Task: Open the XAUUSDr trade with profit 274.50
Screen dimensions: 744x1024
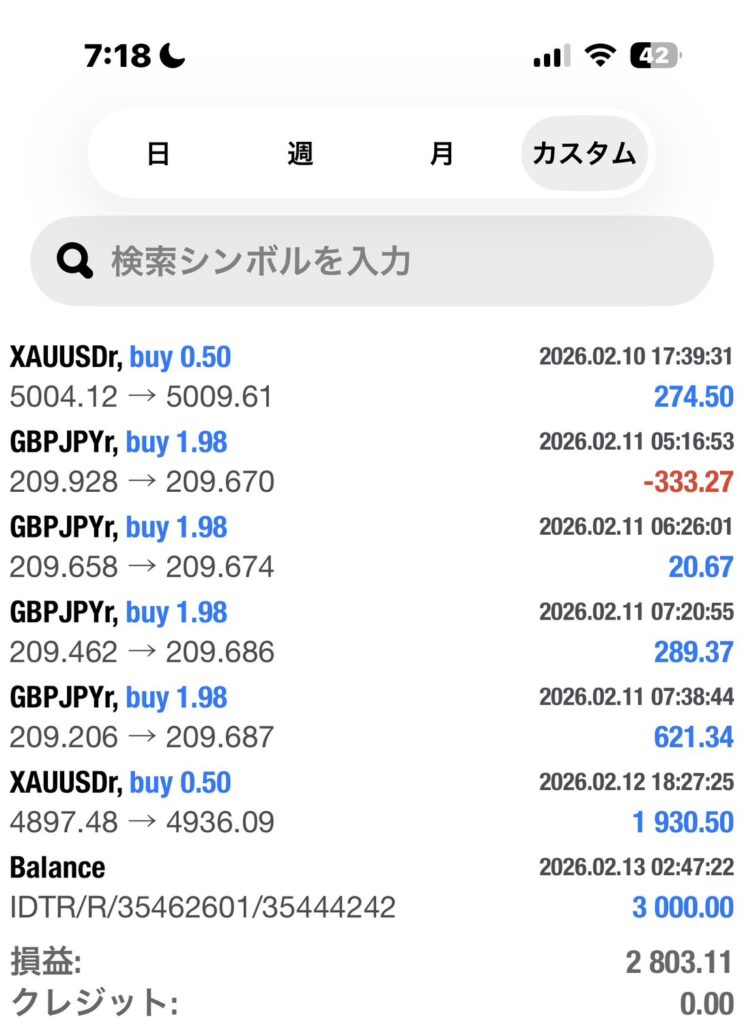Action: 372,377
